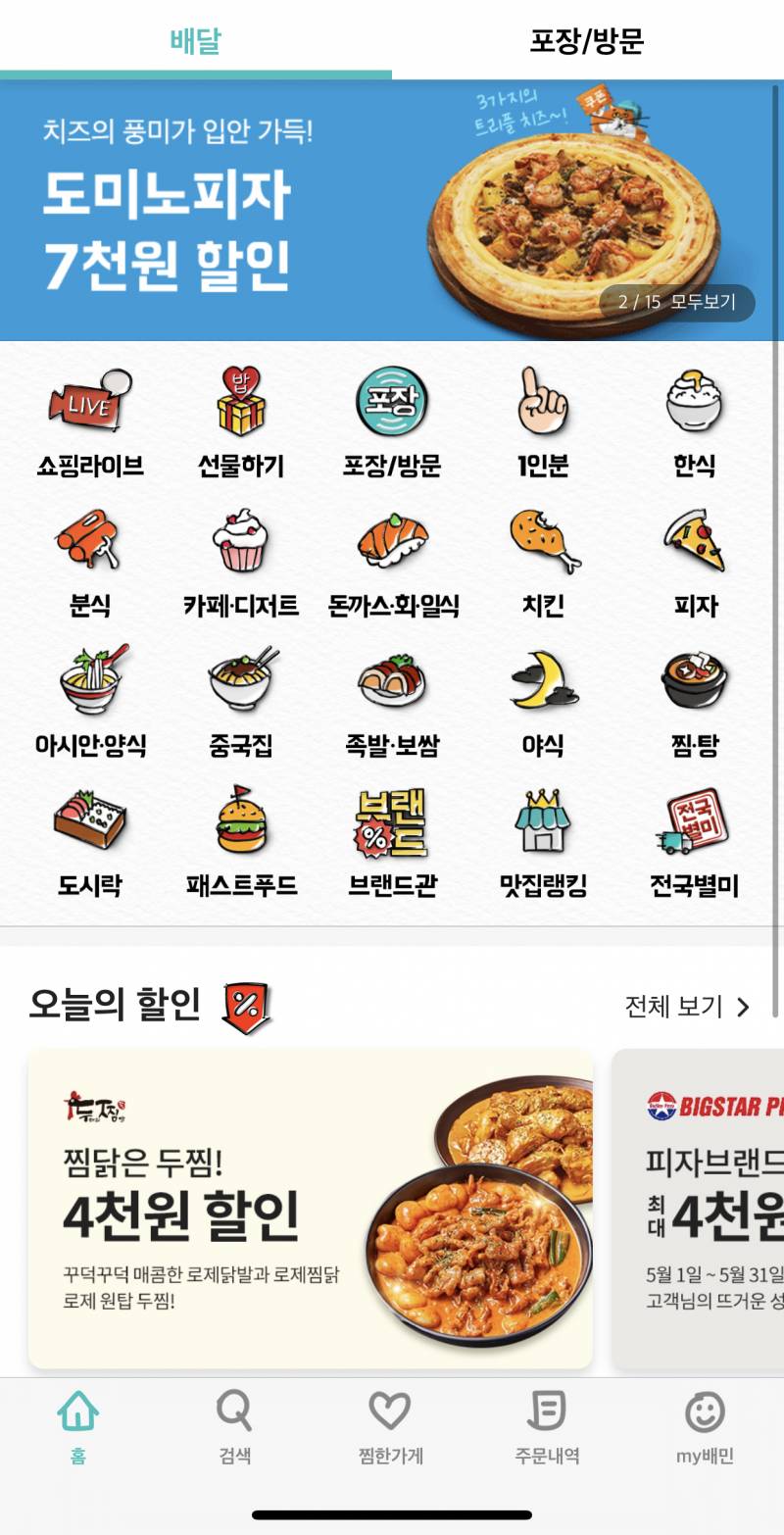The height and width of the screenshot is (1535, 784).
Task: Select the 피자 (pizza) category icon
Action: tap(694, 554)
